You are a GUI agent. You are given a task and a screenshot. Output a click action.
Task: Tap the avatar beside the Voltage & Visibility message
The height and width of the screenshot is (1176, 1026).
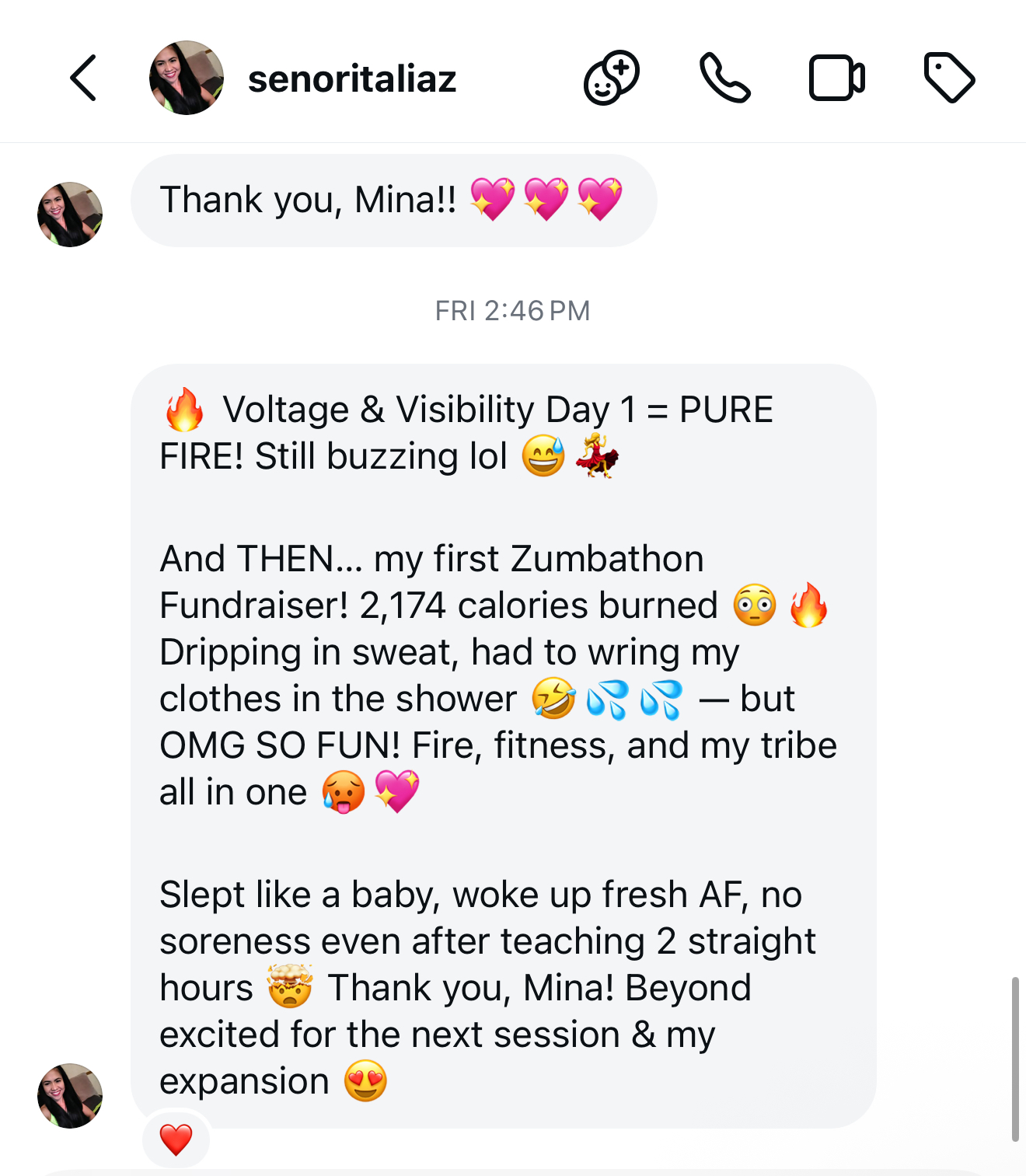[70, 1096]
